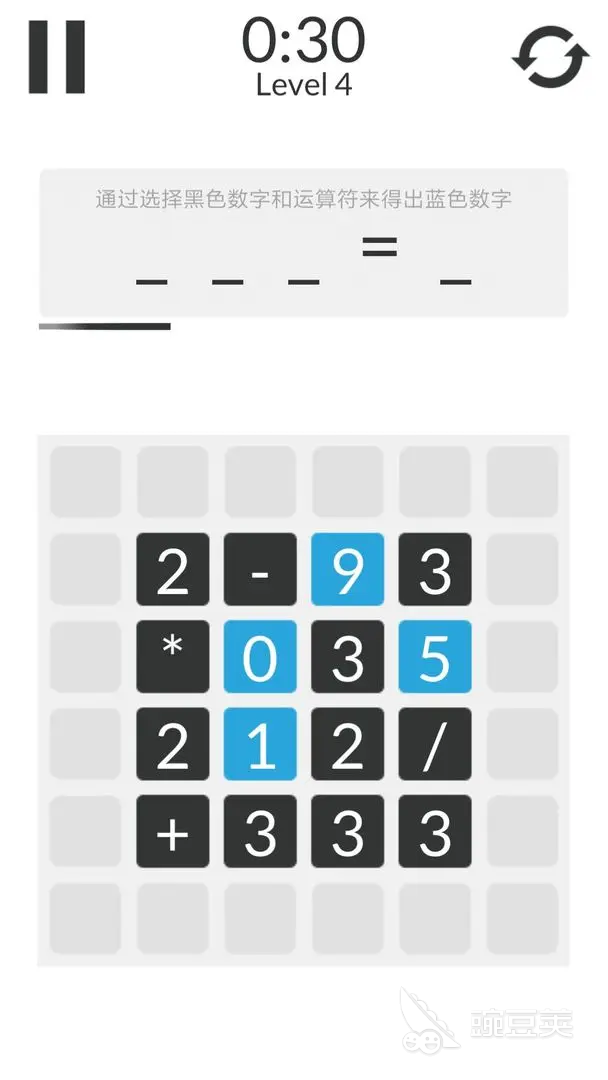608x1080 pixels.
Task: Restart the puzzle with the refresh icon
Action: (x=550, y=56)
